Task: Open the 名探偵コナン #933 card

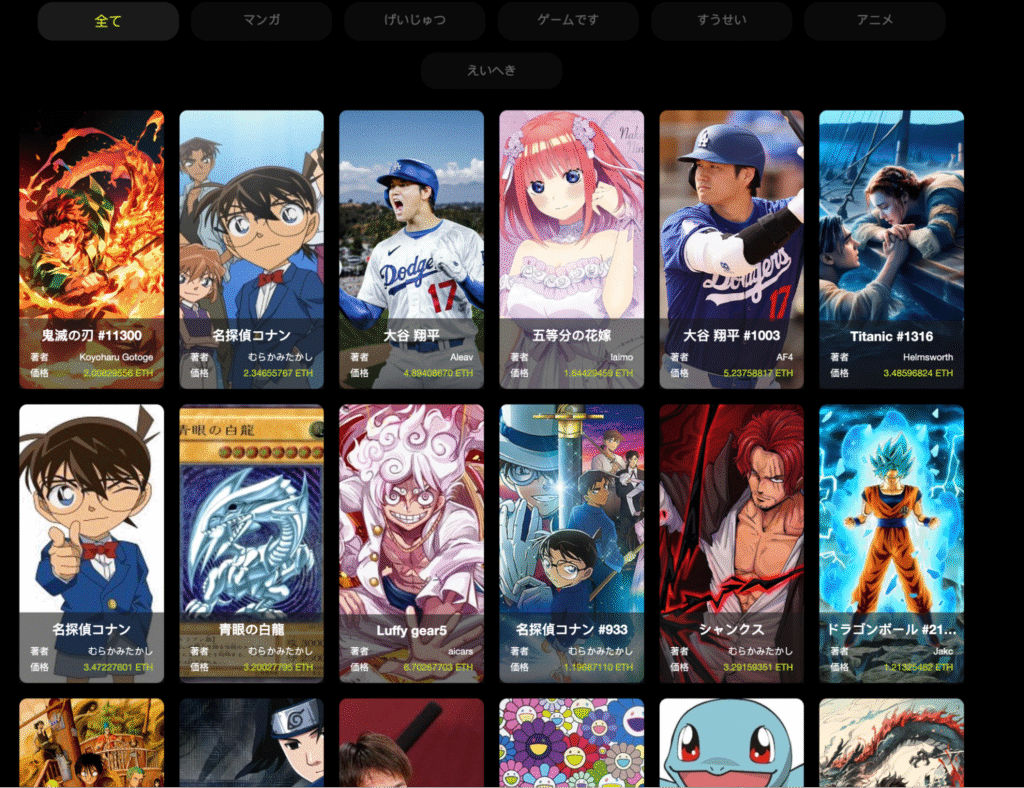Action: pyautogui.click(x=571, y=543)
